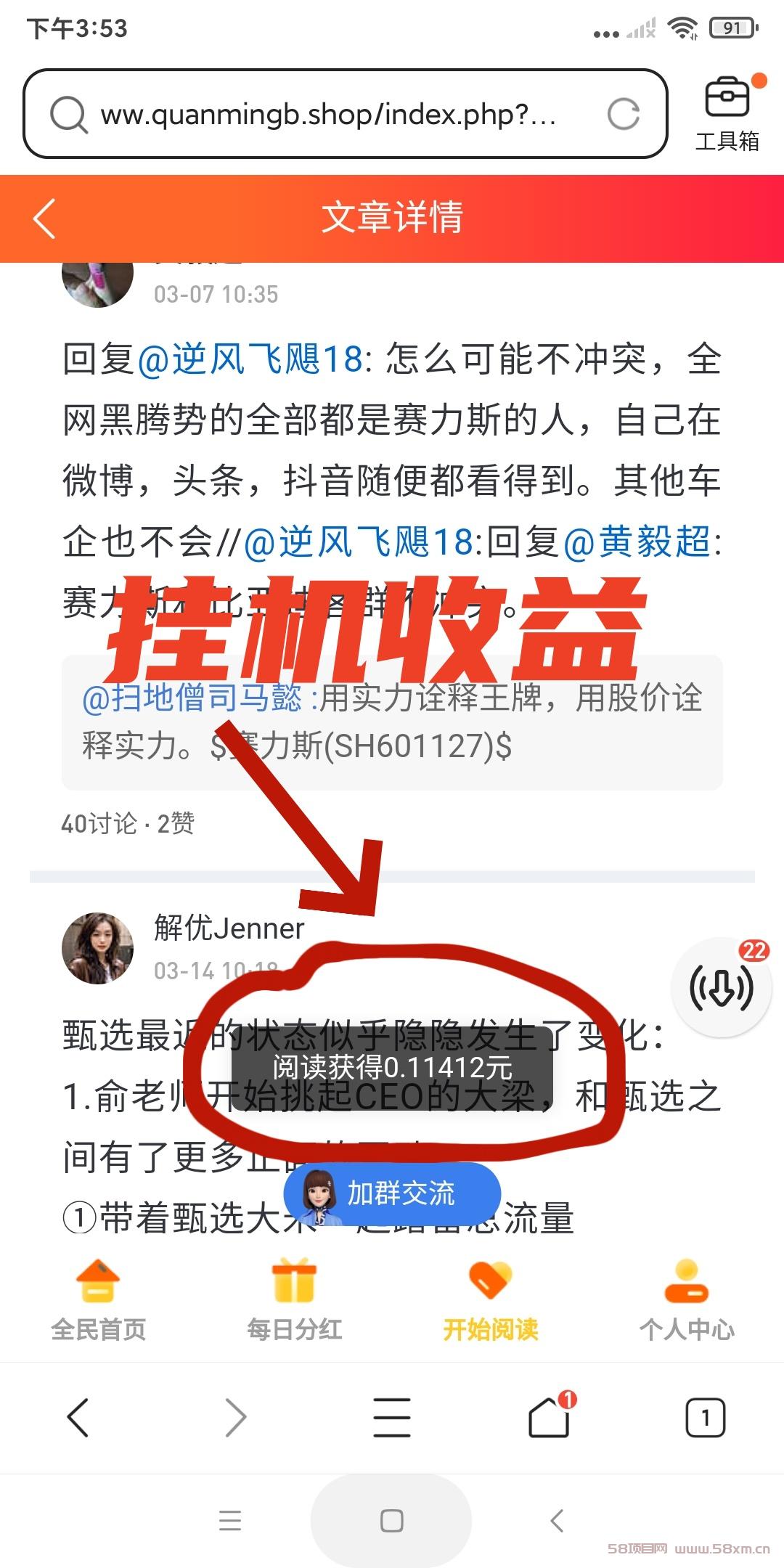Open the @扫地僧司马懿 quoted post link
Image resolution: width=784 pixels, height=1568 pixels.
192,698
